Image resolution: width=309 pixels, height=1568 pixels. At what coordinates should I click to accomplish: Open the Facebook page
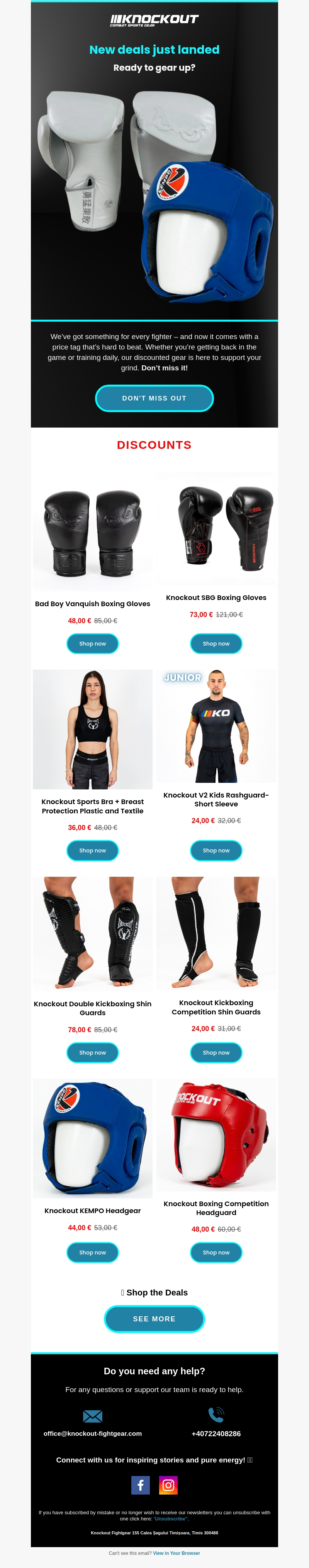click(x=141, y=1484)
